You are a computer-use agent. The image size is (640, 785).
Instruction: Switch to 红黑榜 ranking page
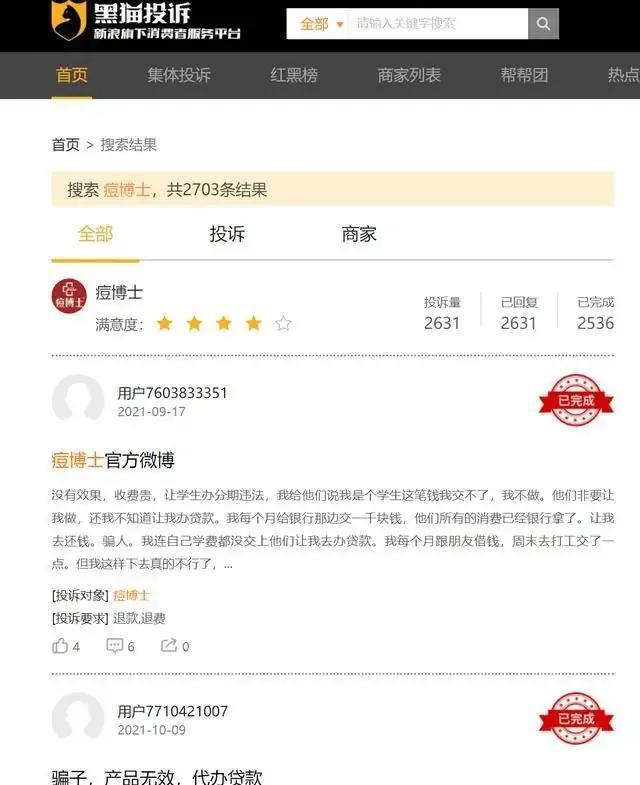[x=294, y=75]
